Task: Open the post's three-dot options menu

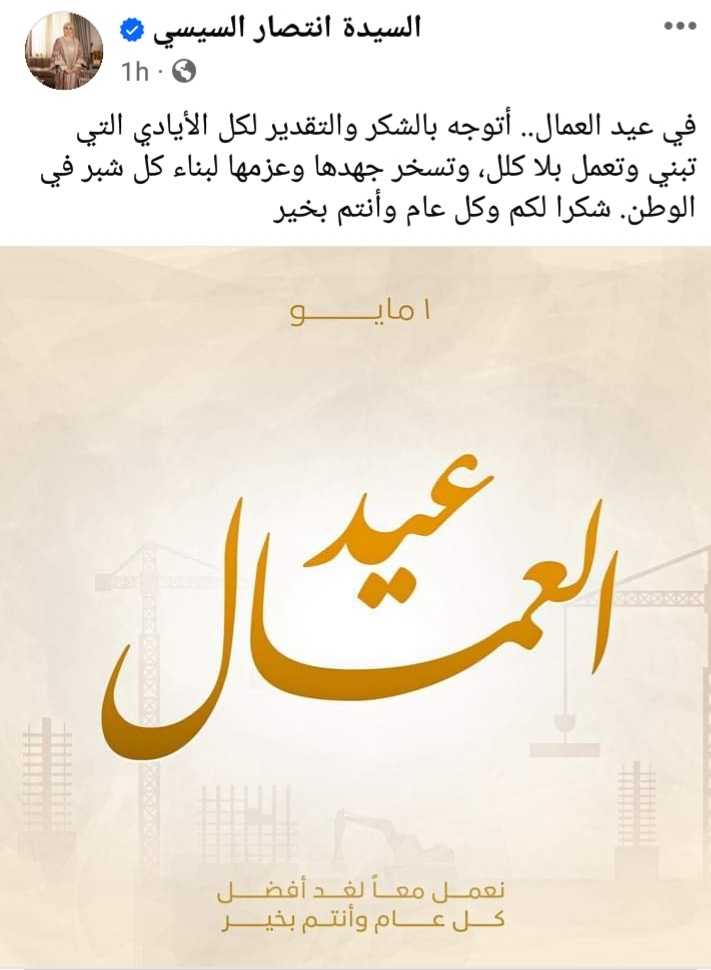Action: (x=680, y=30)
